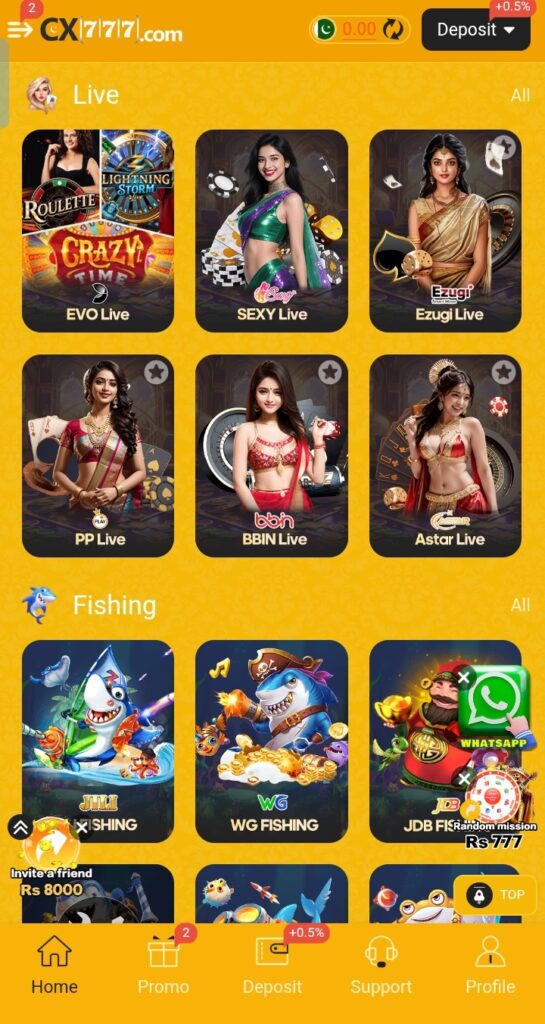View all Live games
This screenshot has width=545, height=1024.
click(x=520, y=95)
